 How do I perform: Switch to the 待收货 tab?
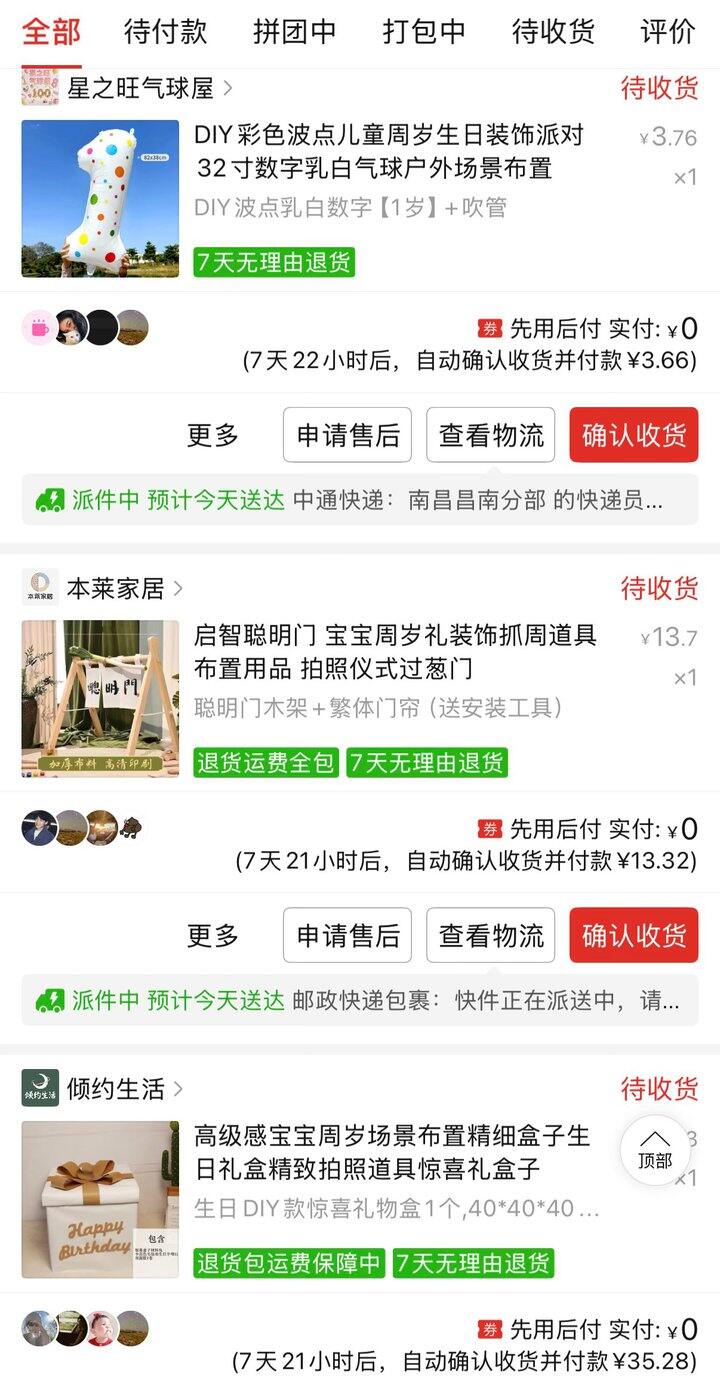(553, 32)
